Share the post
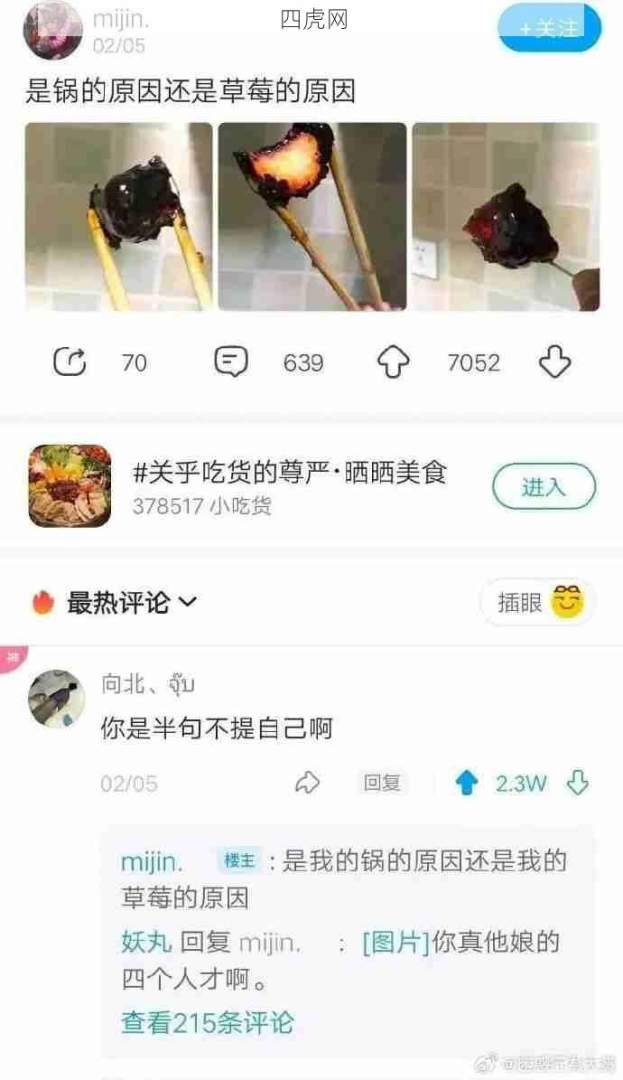This screenshot has height=1080, width=623. (x=69, y=362)
